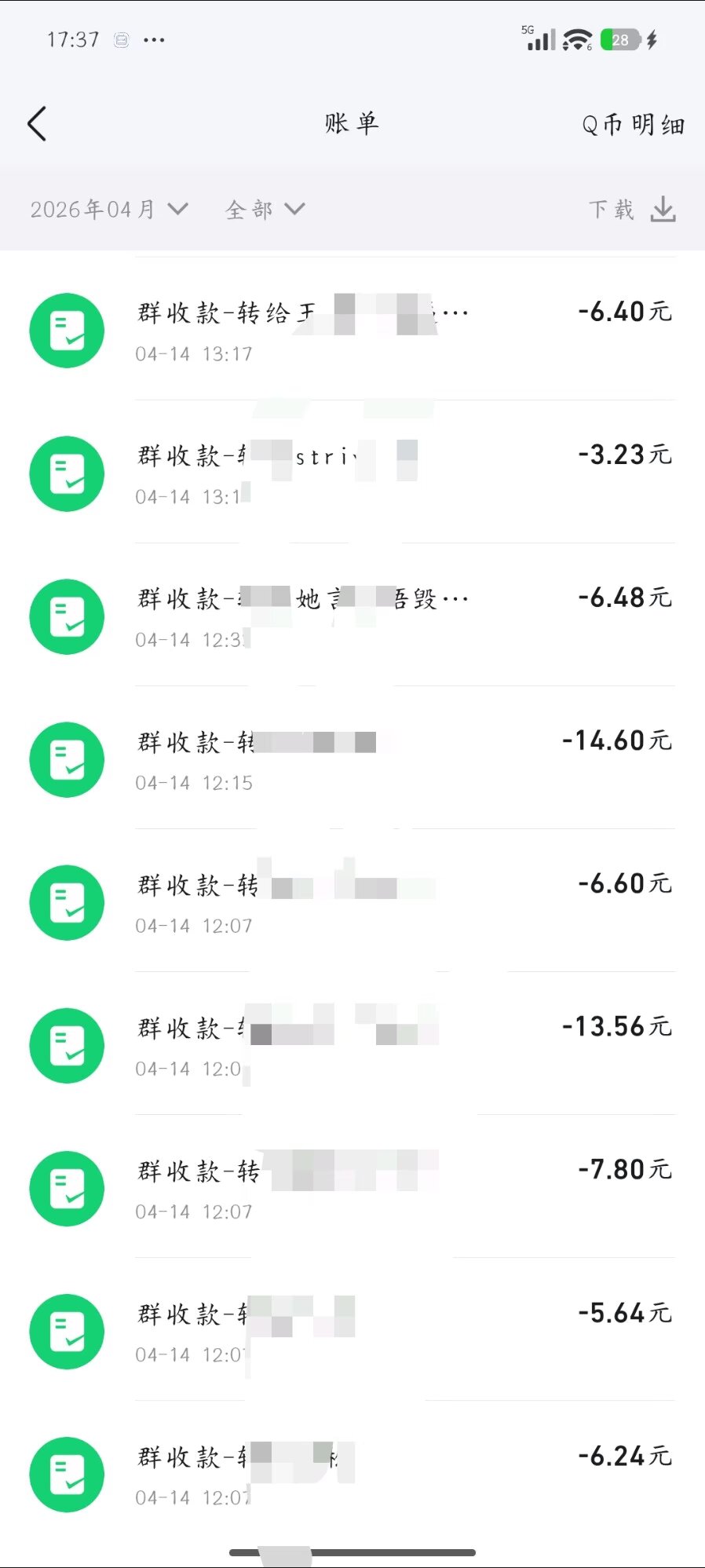The image size is (705, 1568).
Task: Open the -6.40元 group payment transaction icon
Action: [x=66, y=331]
